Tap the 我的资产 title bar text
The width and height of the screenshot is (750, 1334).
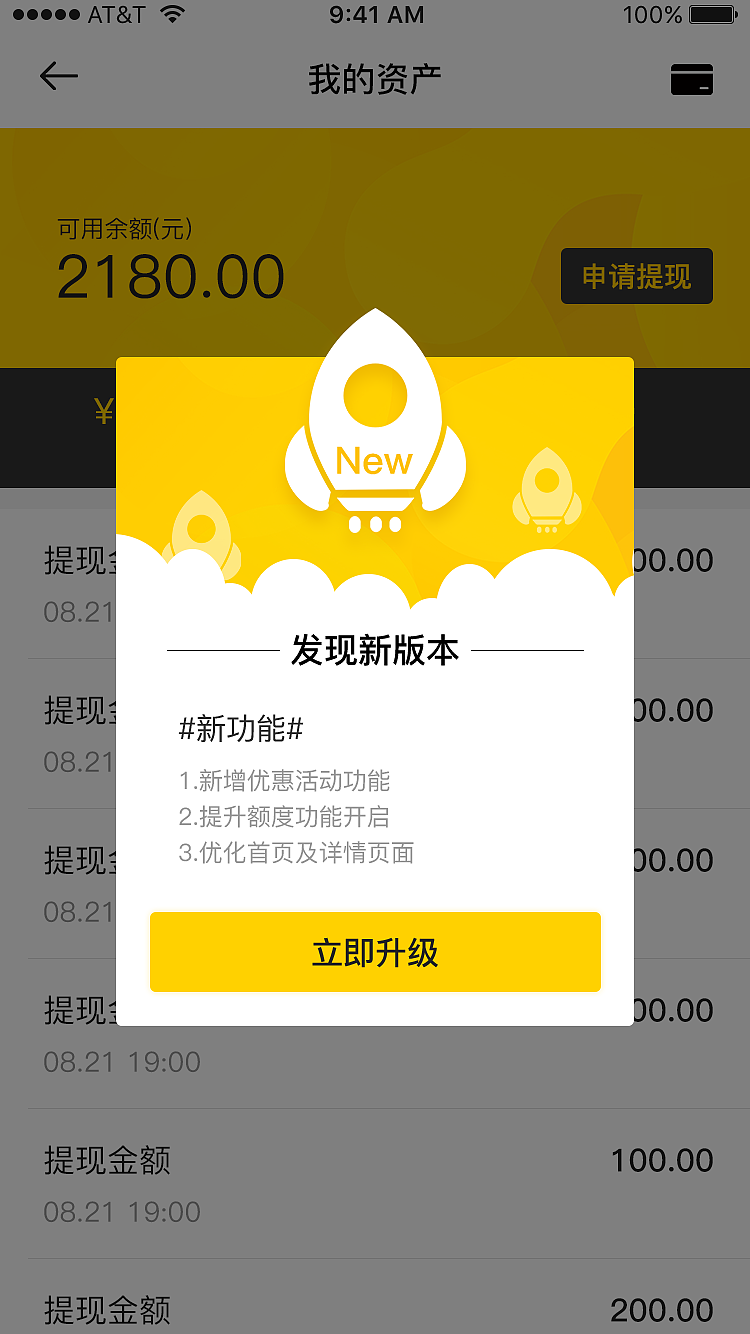(x=375, y=75)
